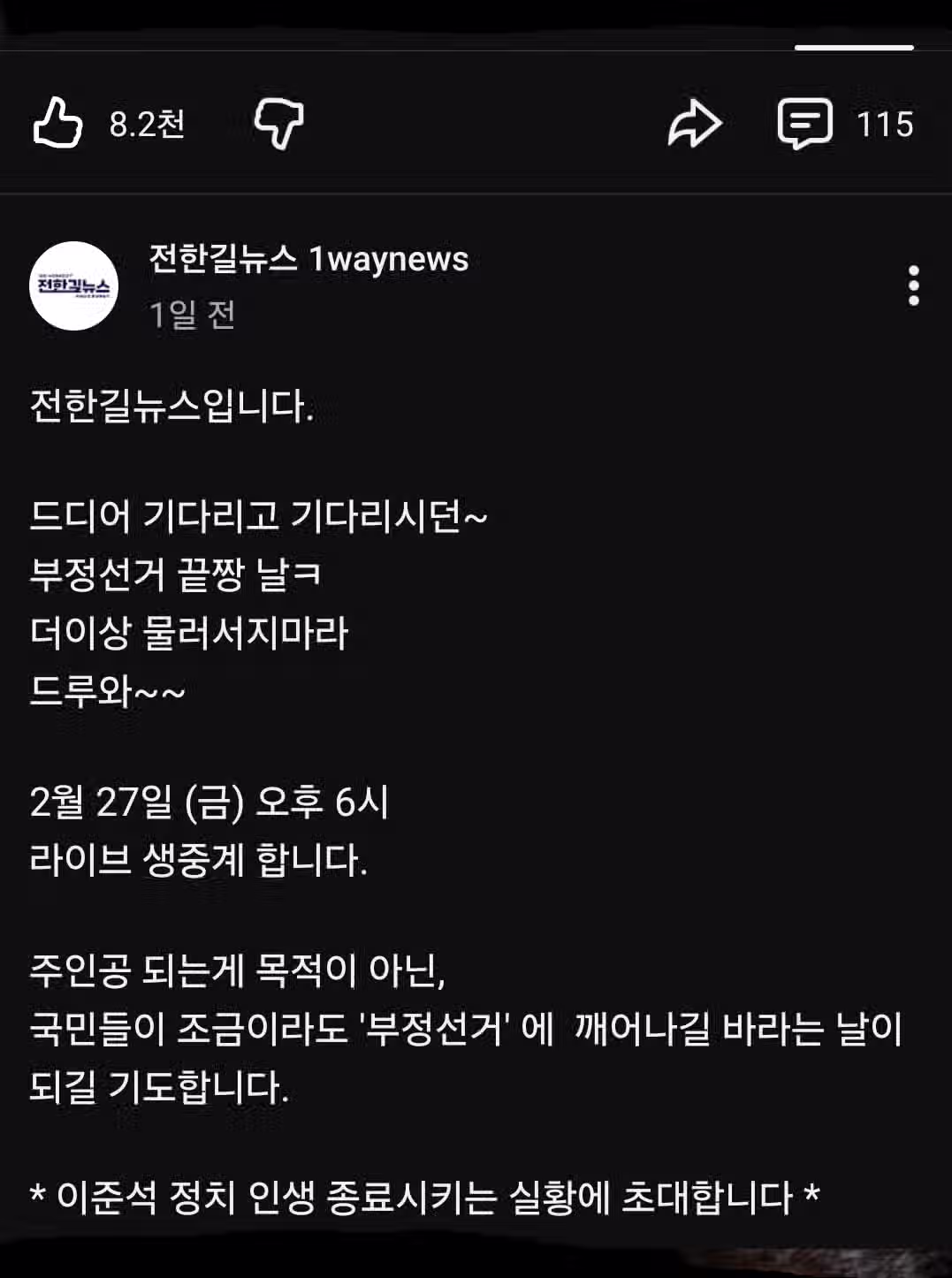
Task: Like the 전한길뉴스 community post
Action: point(58,123)
